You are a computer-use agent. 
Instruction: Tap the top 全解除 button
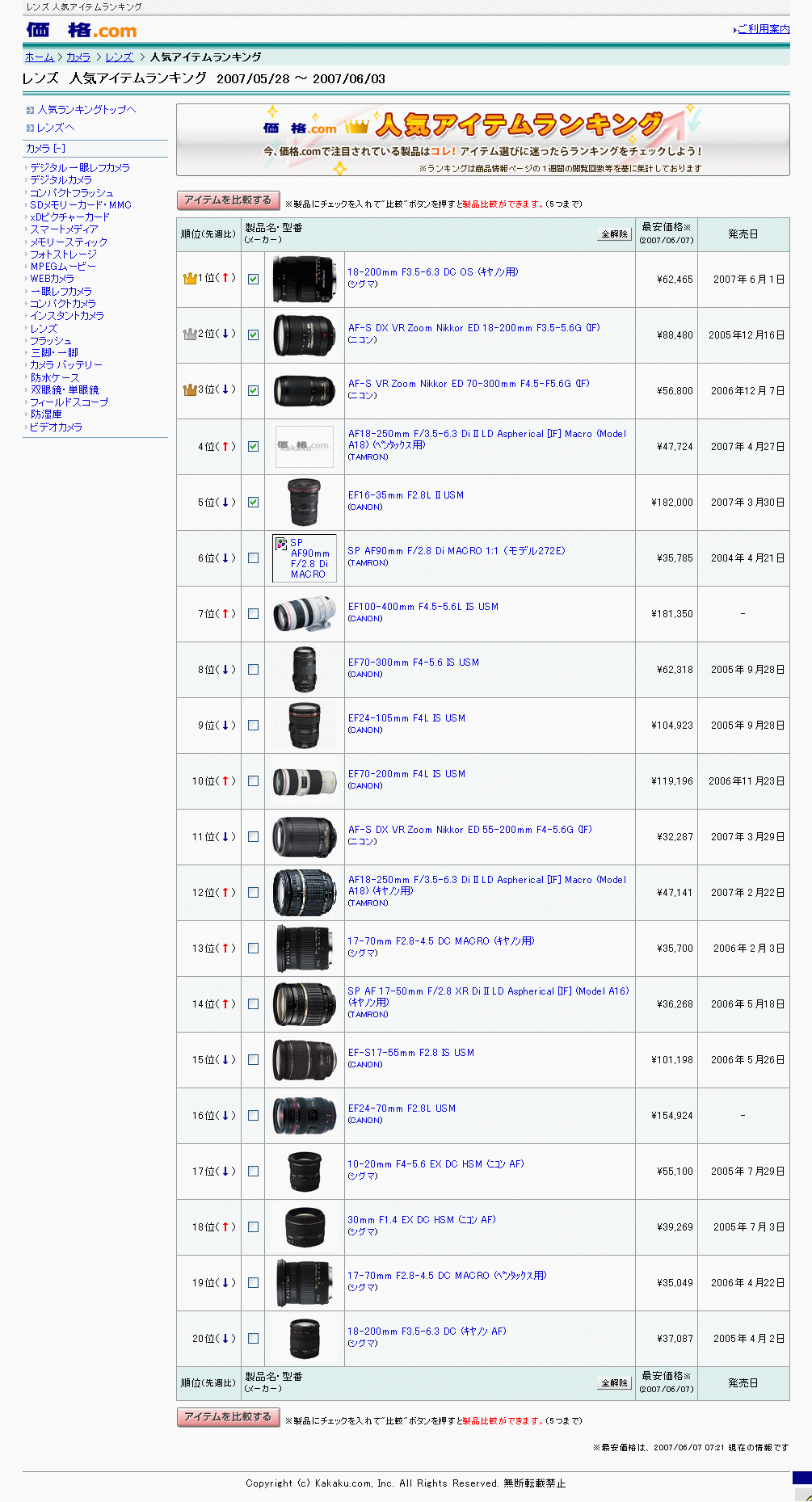(614, 234)
